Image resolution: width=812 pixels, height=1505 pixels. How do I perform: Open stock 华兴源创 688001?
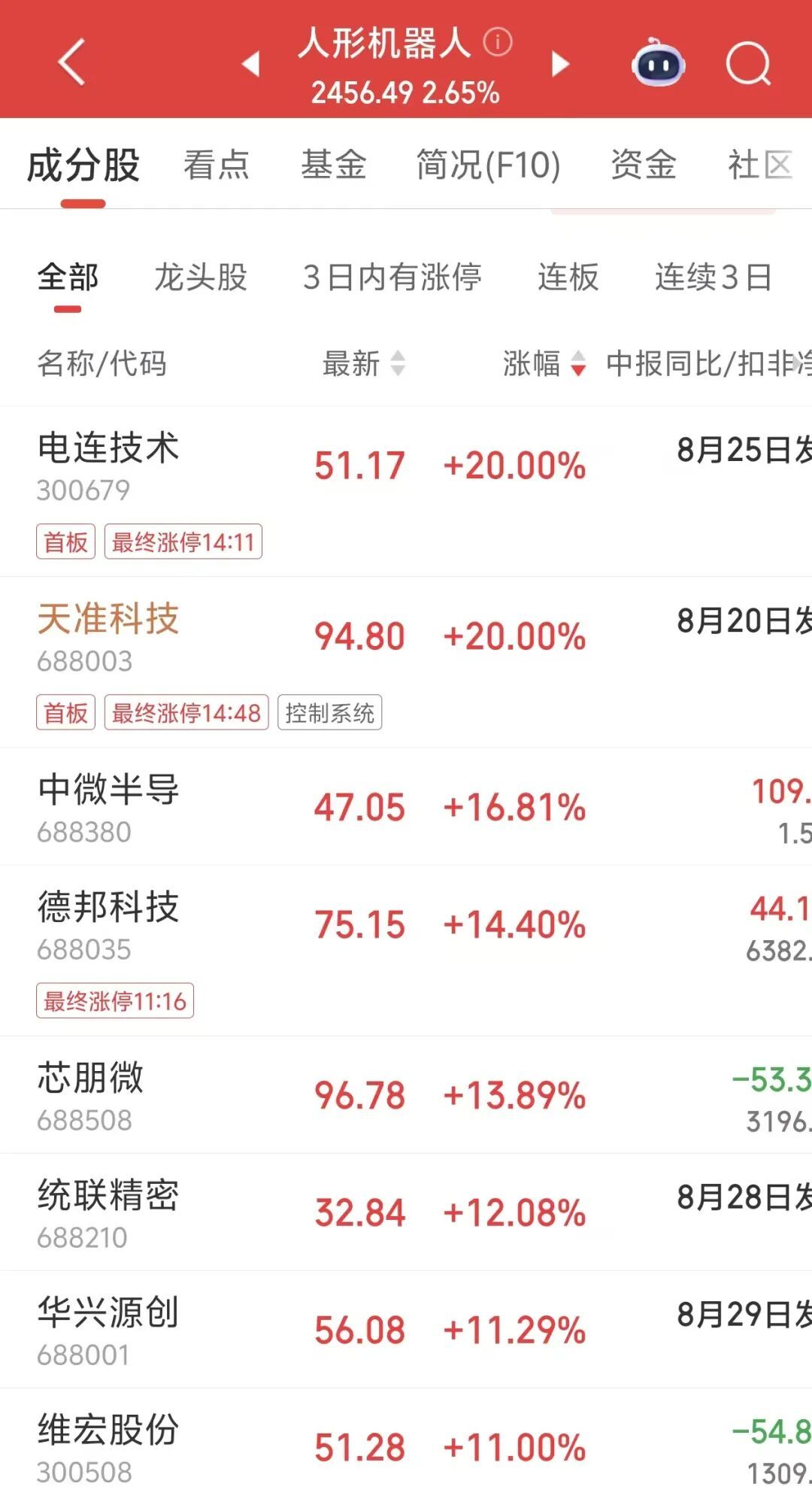[406, 1330]
